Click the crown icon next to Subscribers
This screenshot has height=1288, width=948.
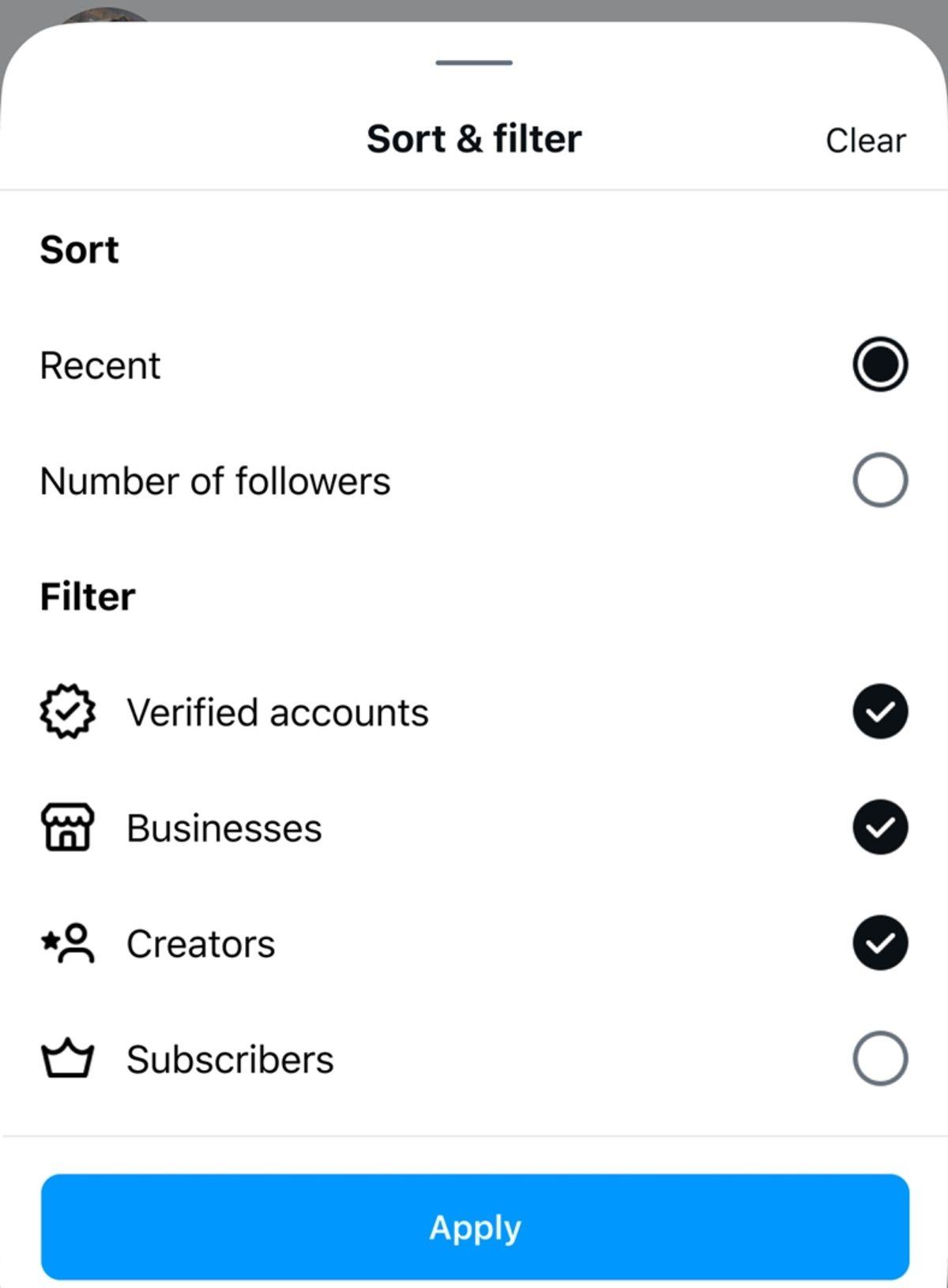pos(66,1058)
